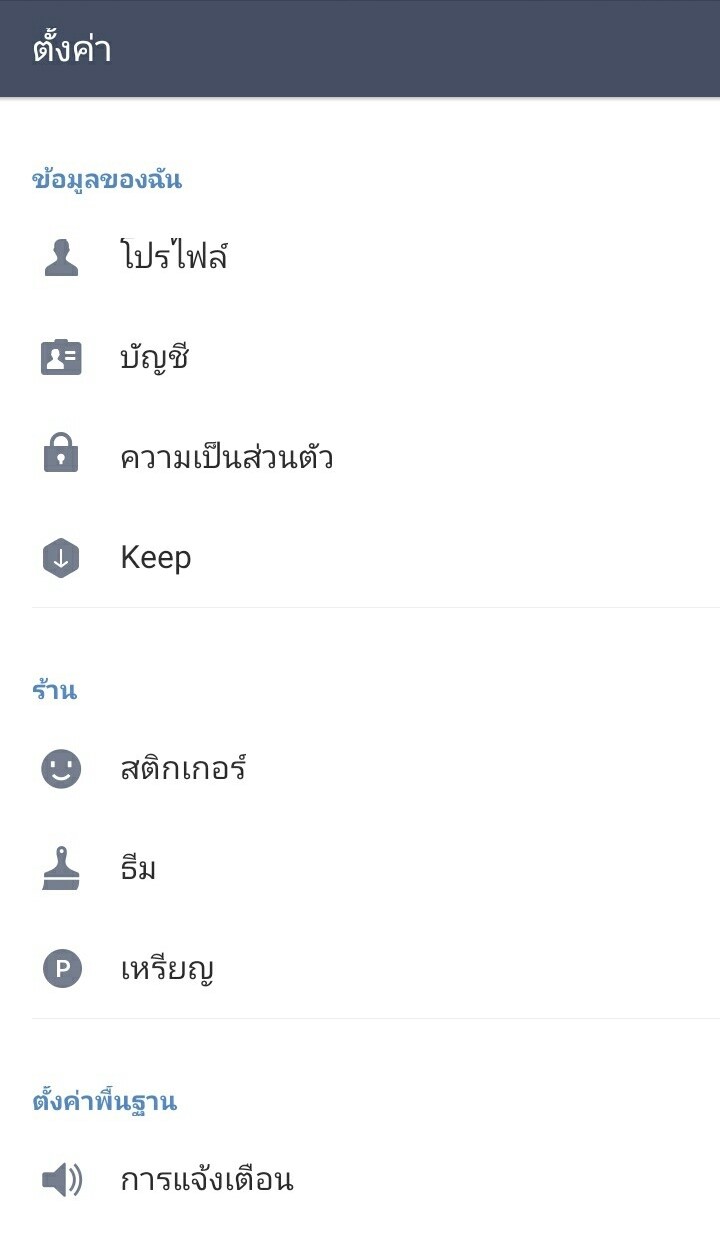Screen dimensions: 720x1233
Task: Open Stickers via the smiley face icon
Action: pyautogui.click(x=60, y=768)
